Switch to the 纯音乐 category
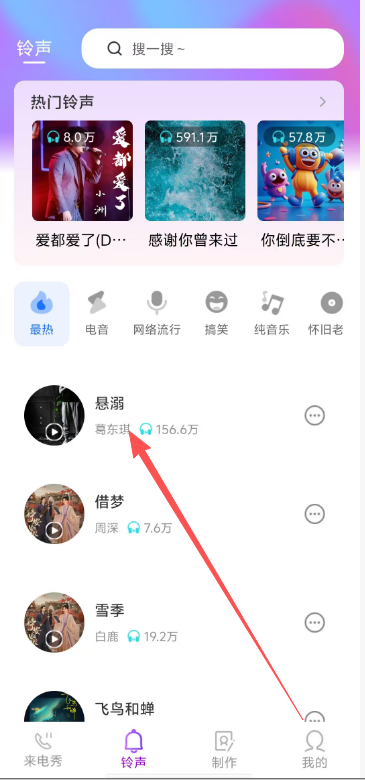Screen dimensions: 365x780 272,313
